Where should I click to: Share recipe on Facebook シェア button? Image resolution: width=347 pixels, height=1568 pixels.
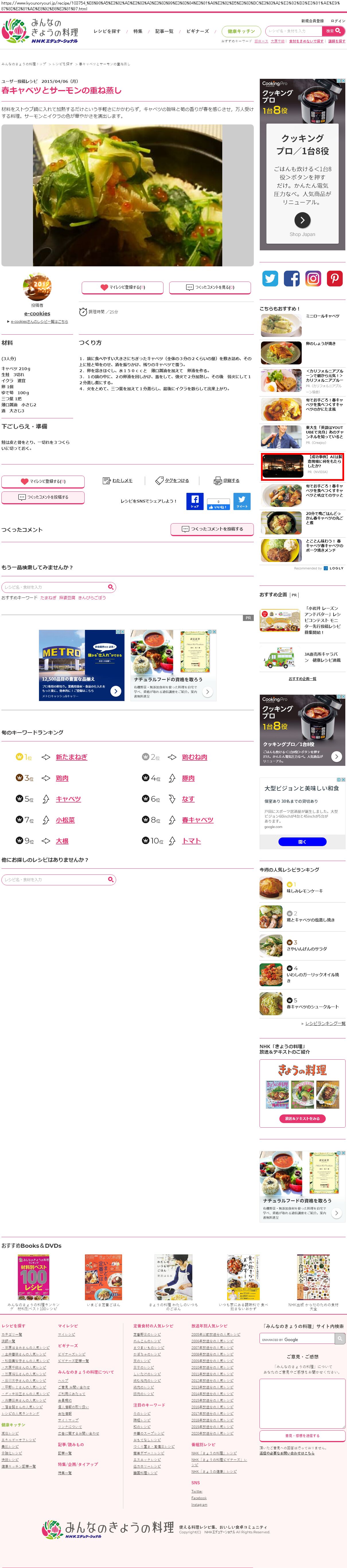pos(195,500)
